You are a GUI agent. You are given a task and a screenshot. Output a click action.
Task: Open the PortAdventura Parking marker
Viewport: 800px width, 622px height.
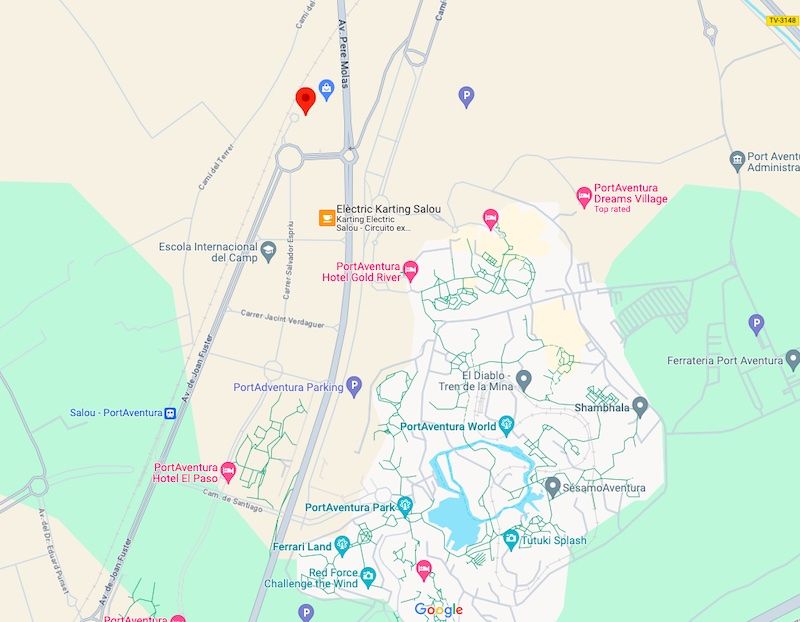(353, 387)
